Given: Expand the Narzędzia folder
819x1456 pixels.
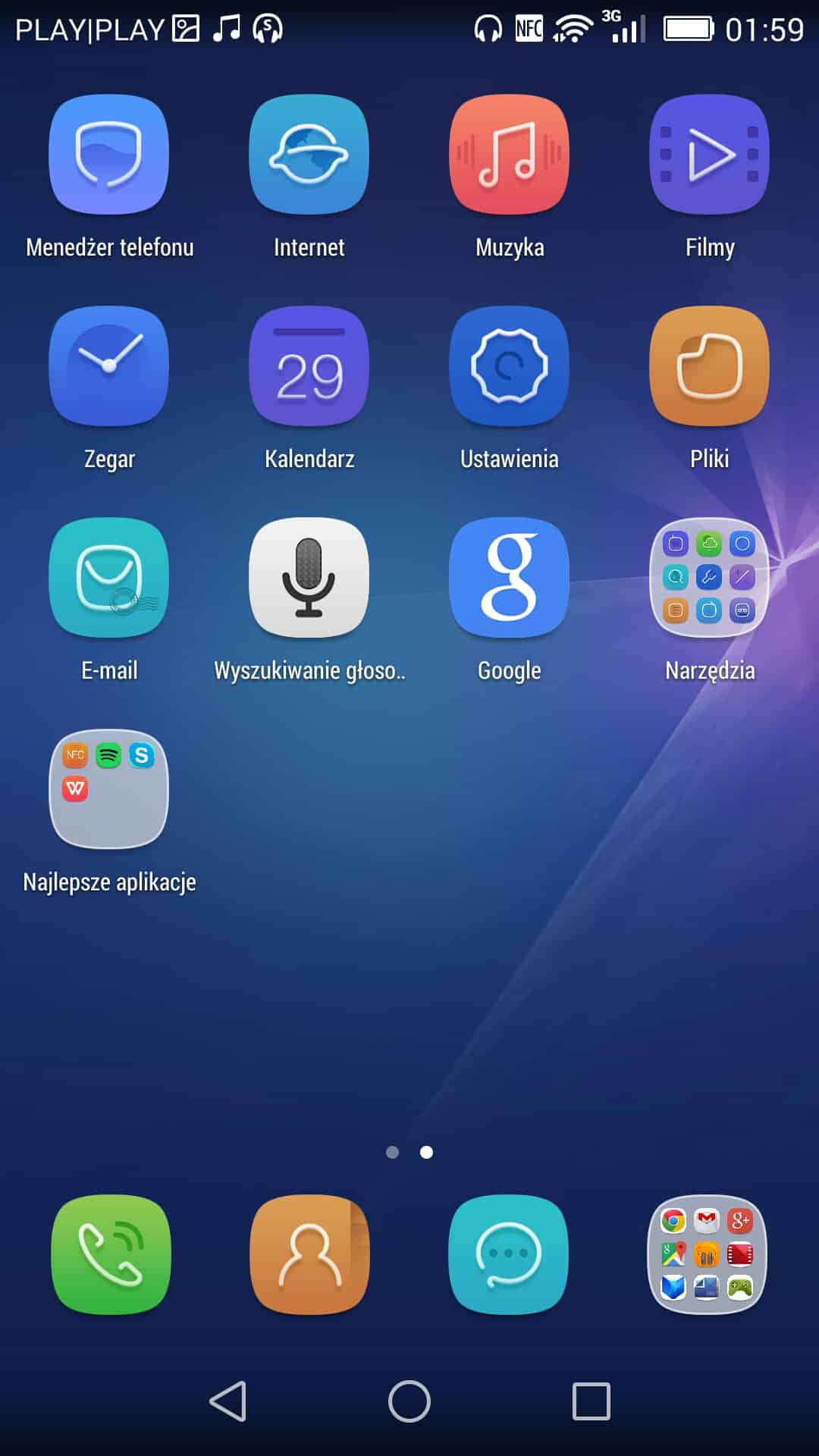Looking at the screenshot, I should tap(709, 578).
